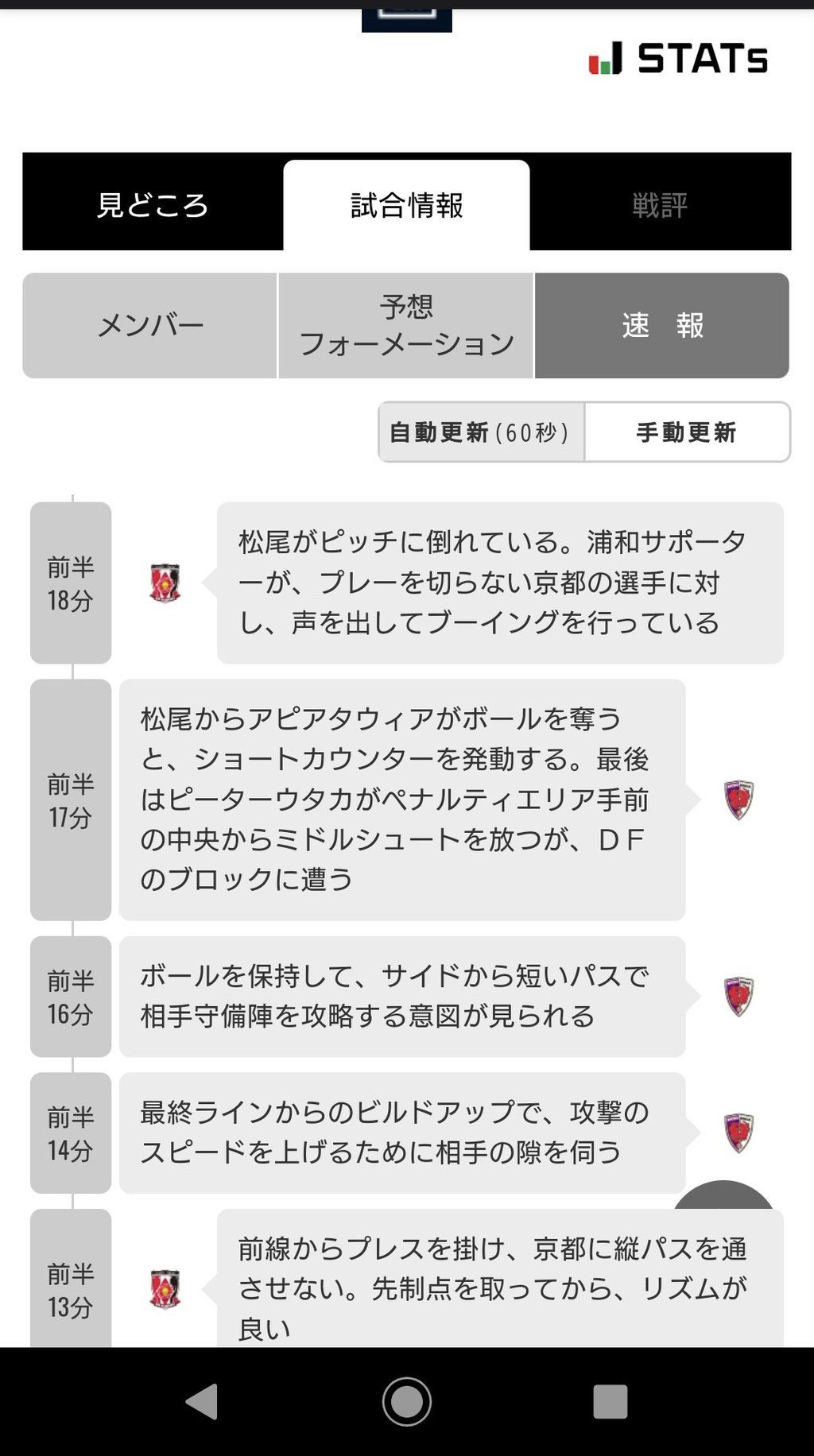Open recent apps overview
The width and height of the screenshot is (814, 1456).
(610, 1401)
